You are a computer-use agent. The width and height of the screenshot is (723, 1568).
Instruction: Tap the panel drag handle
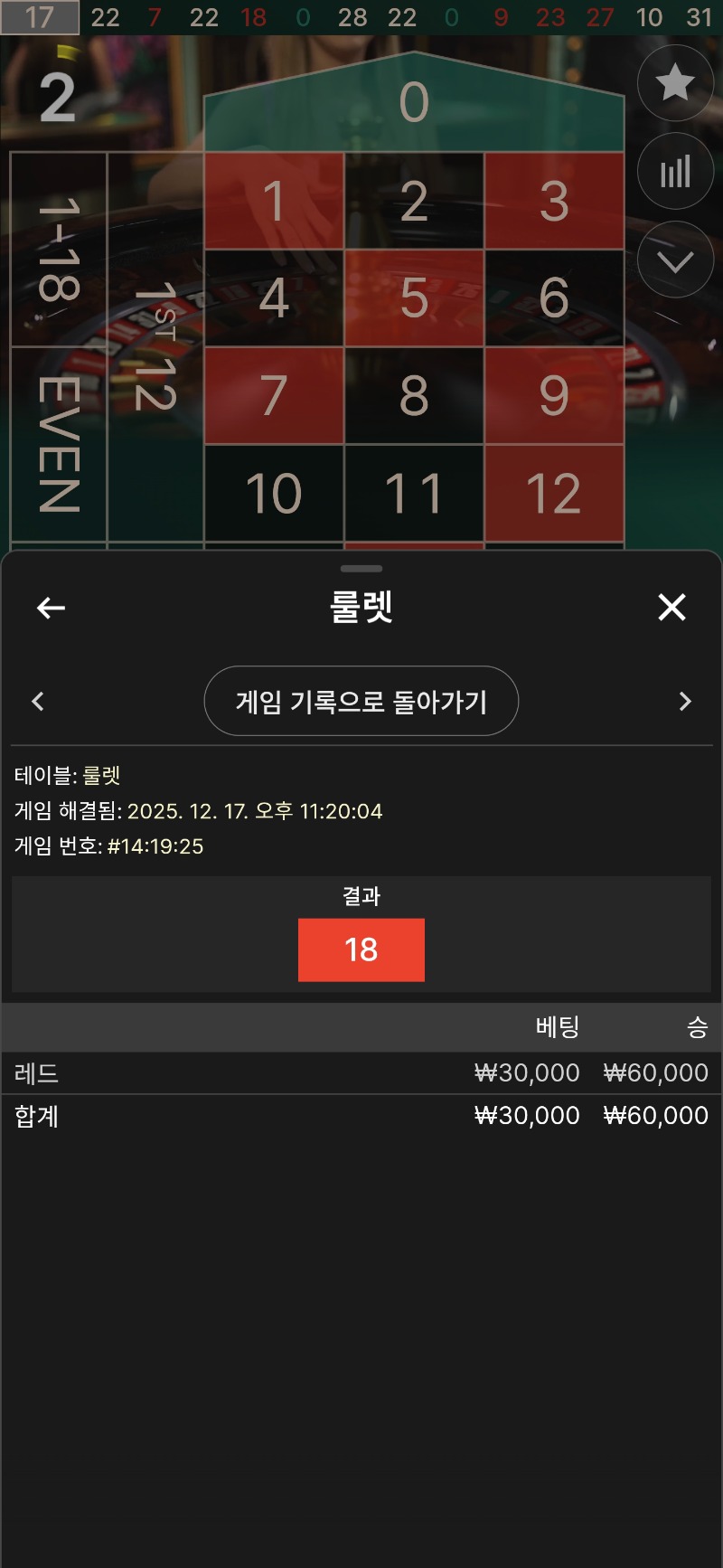tap(361, 569)
